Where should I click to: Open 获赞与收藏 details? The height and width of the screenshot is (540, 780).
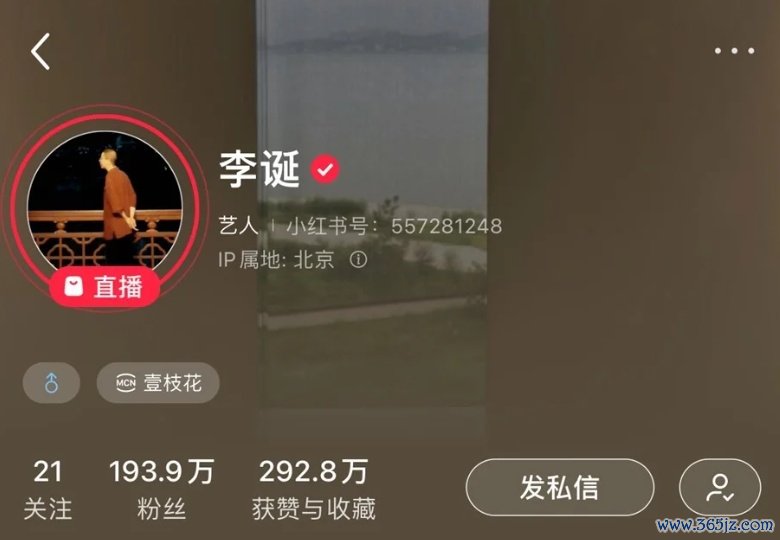click(x=314, y=489)
